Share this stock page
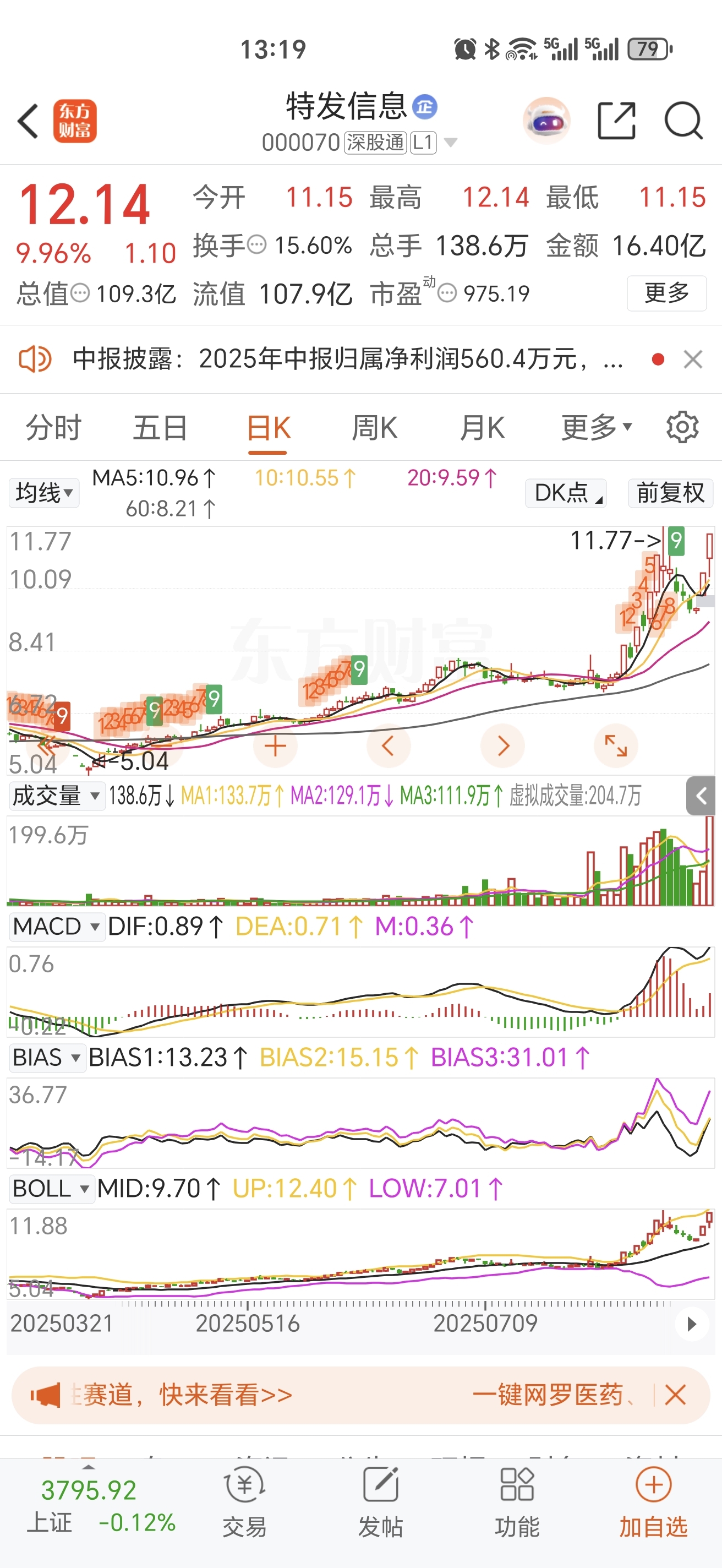Viewport: 722px width, 1568px height. coord(616,121)
